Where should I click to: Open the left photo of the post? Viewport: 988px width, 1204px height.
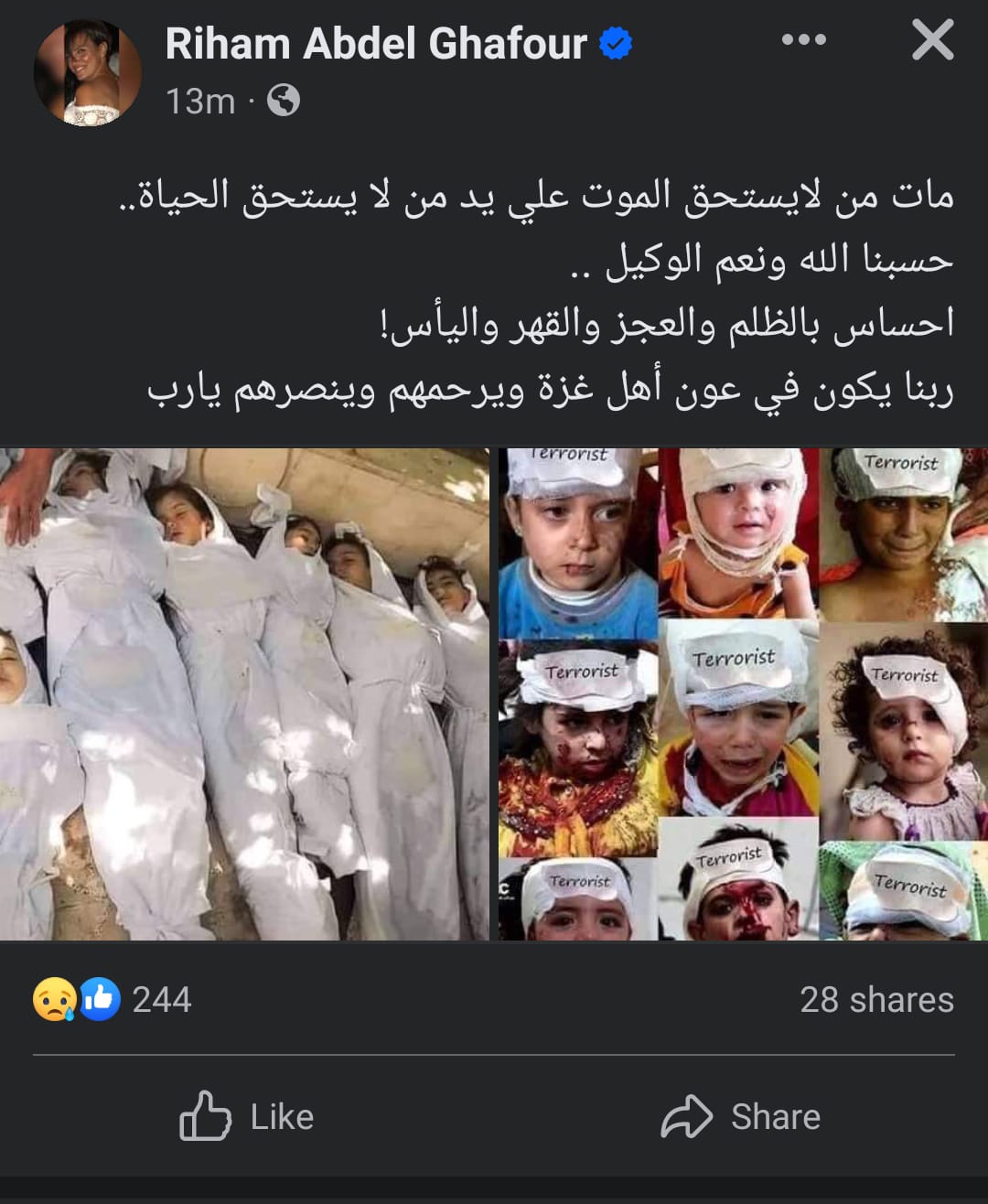[244, 693]
